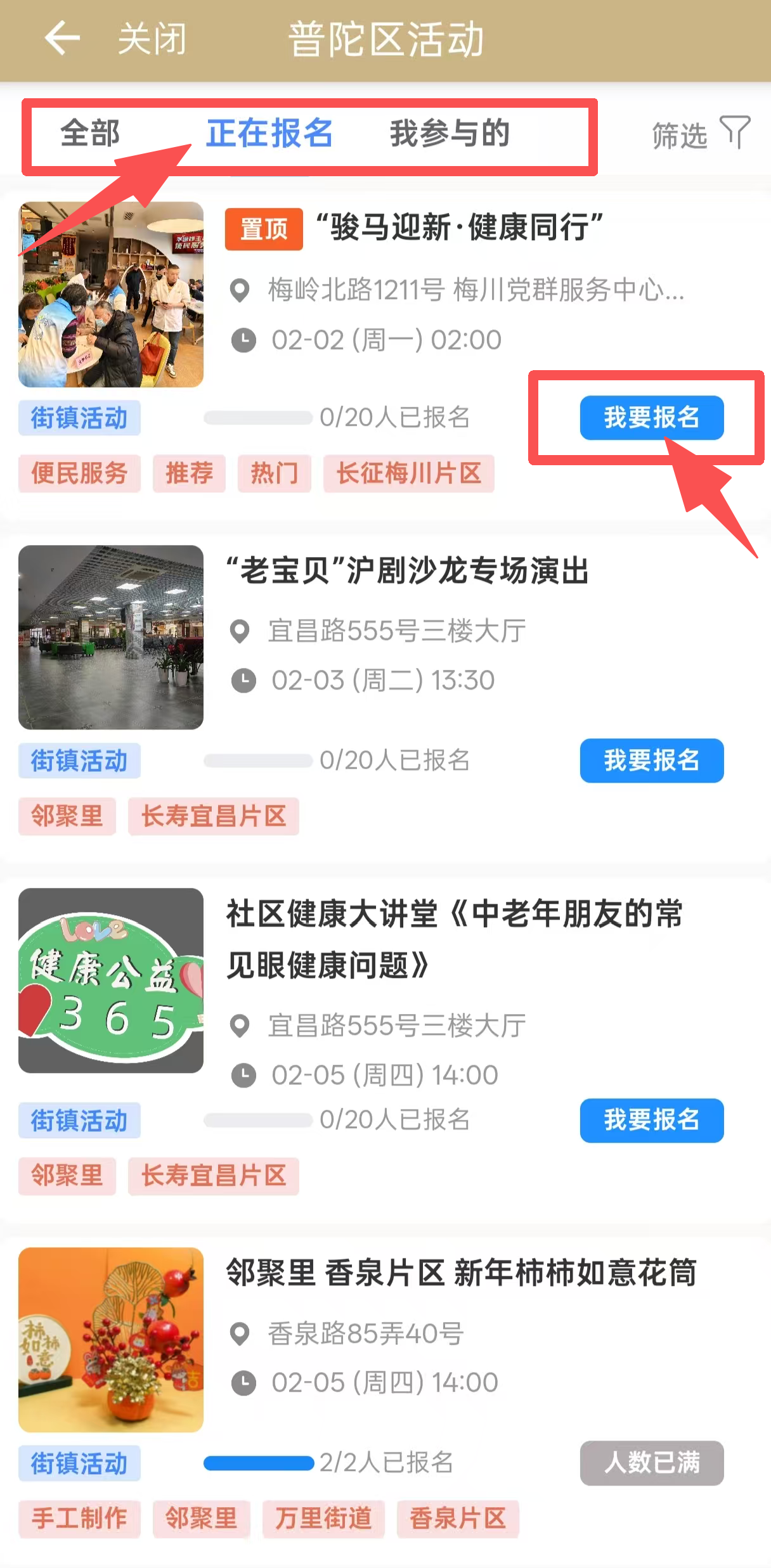This screenshot has height=1568, width=771.
Task: Switch to the 全部 tab
Action: pyautogui.click(x=90, y=134)
